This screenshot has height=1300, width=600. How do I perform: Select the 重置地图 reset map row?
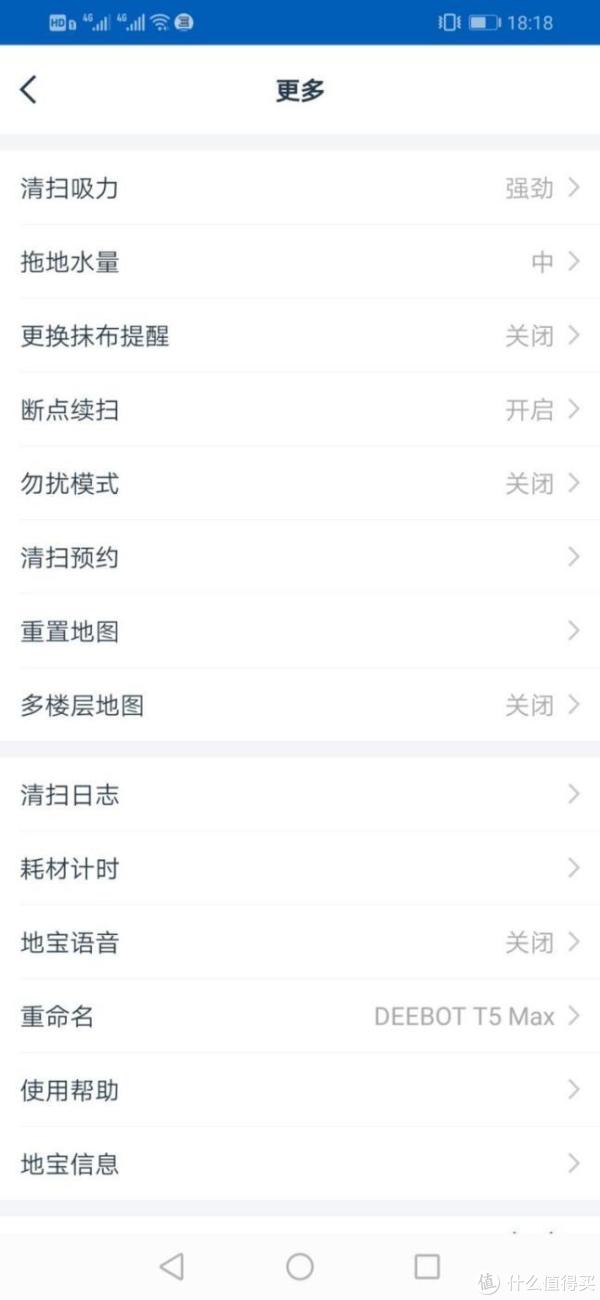(300, 632)
